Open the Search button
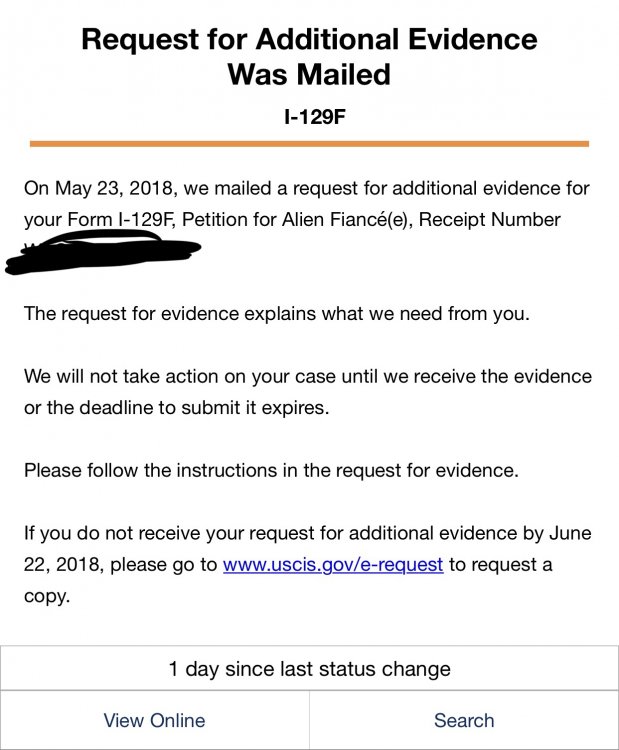This screenshot has height=750, width=619. [464, 720]
